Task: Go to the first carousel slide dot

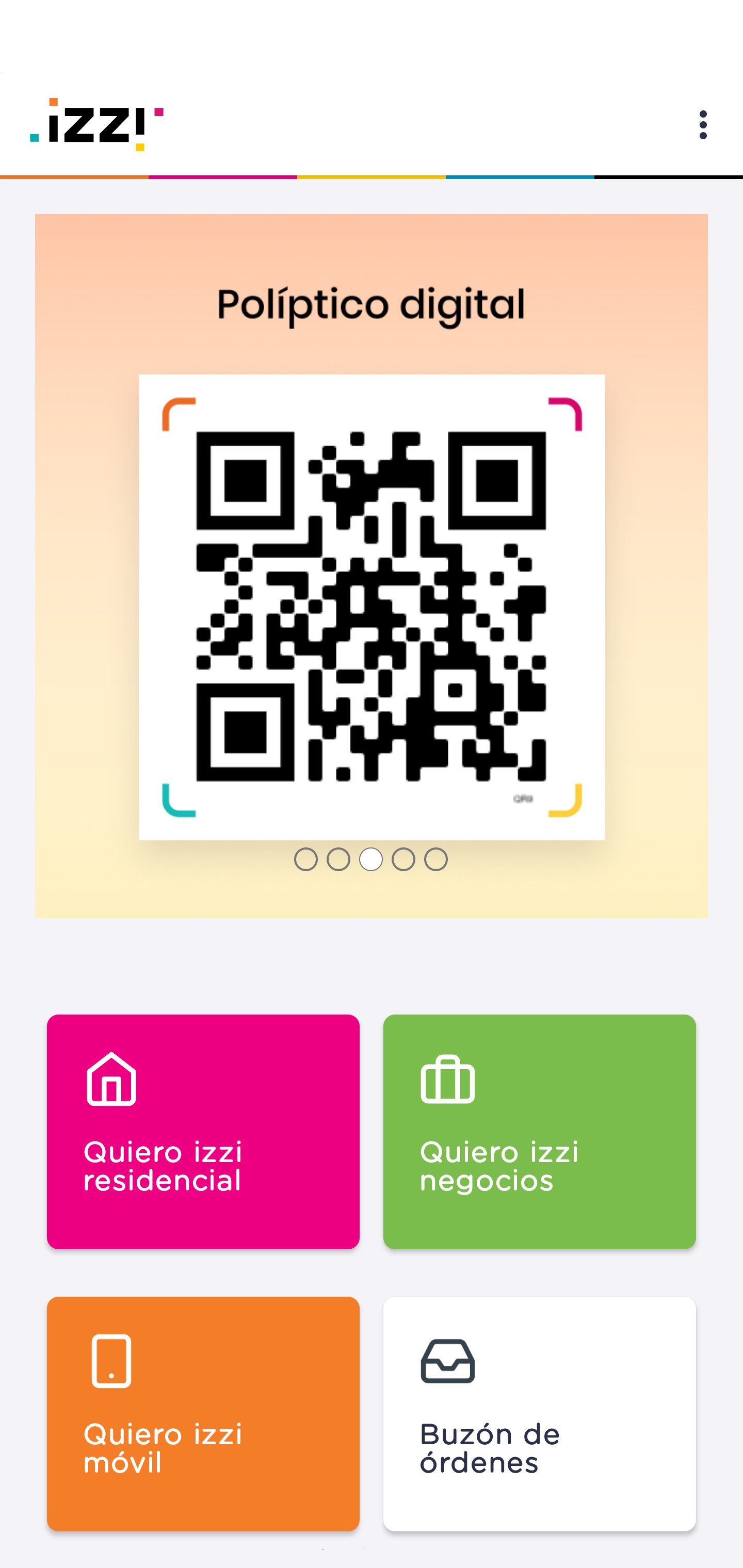Action: [x=306, y=859]
